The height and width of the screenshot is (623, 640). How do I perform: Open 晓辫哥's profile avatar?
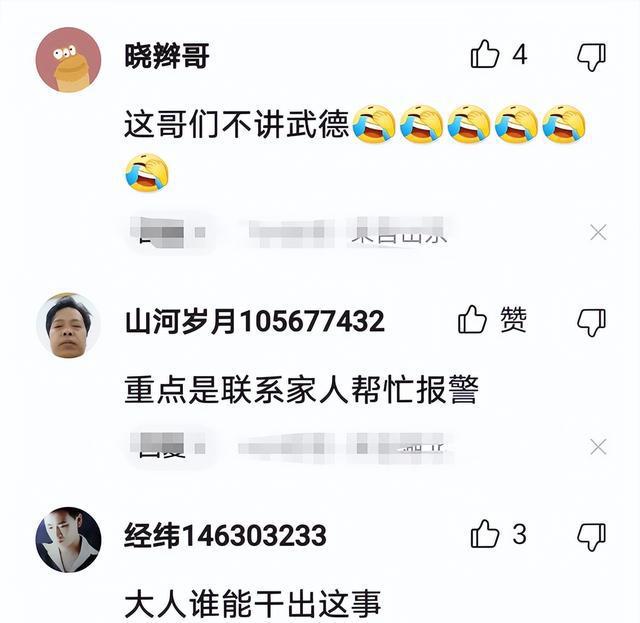68,60
